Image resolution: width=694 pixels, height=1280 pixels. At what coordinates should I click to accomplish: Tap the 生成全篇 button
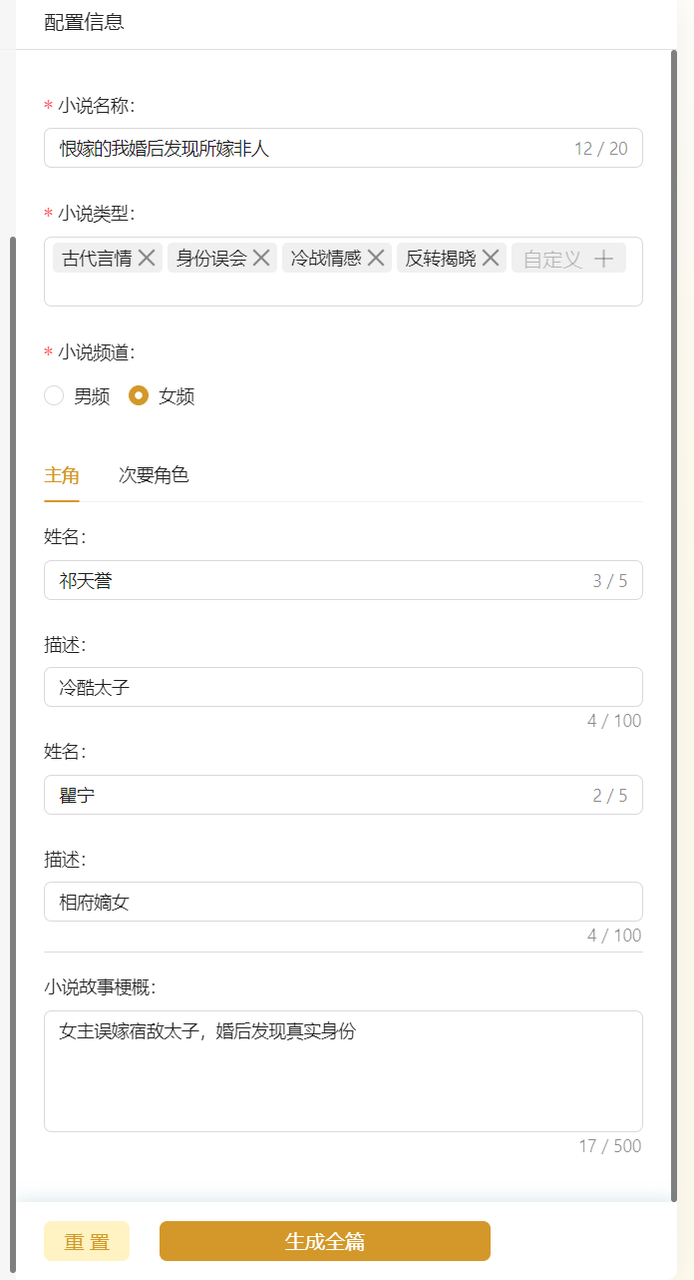(x=325, y=1241)
